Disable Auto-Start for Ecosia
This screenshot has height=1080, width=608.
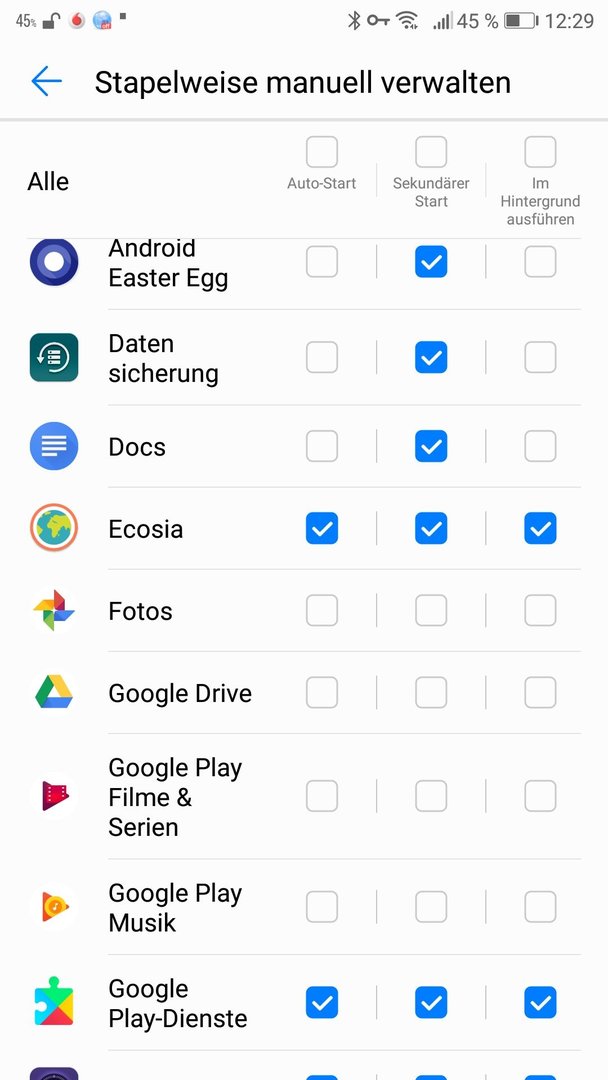click(x=322, y=528)
